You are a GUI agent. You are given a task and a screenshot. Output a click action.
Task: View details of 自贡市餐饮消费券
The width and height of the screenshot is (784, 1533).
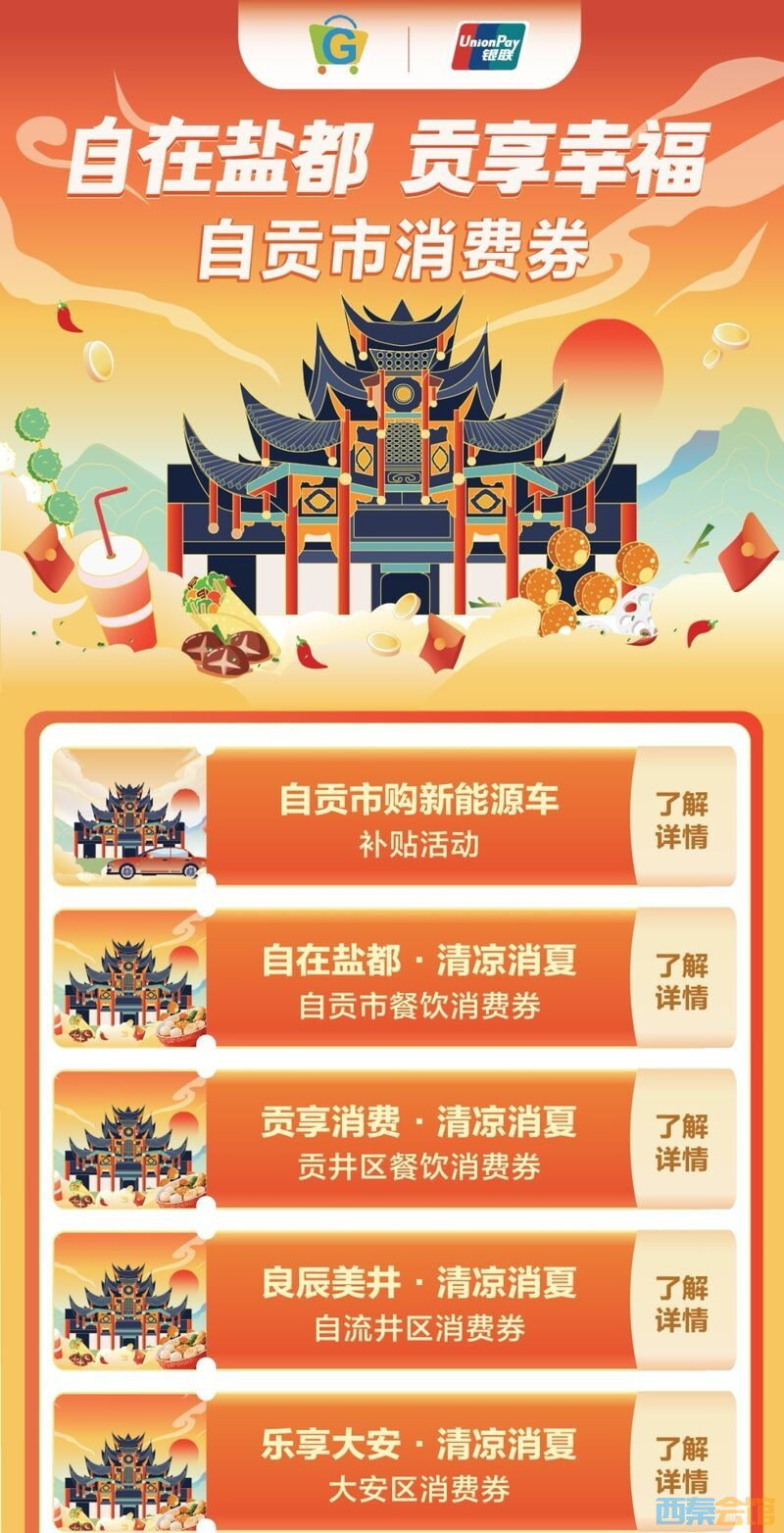pyautogui.click(x=682, y=981)
